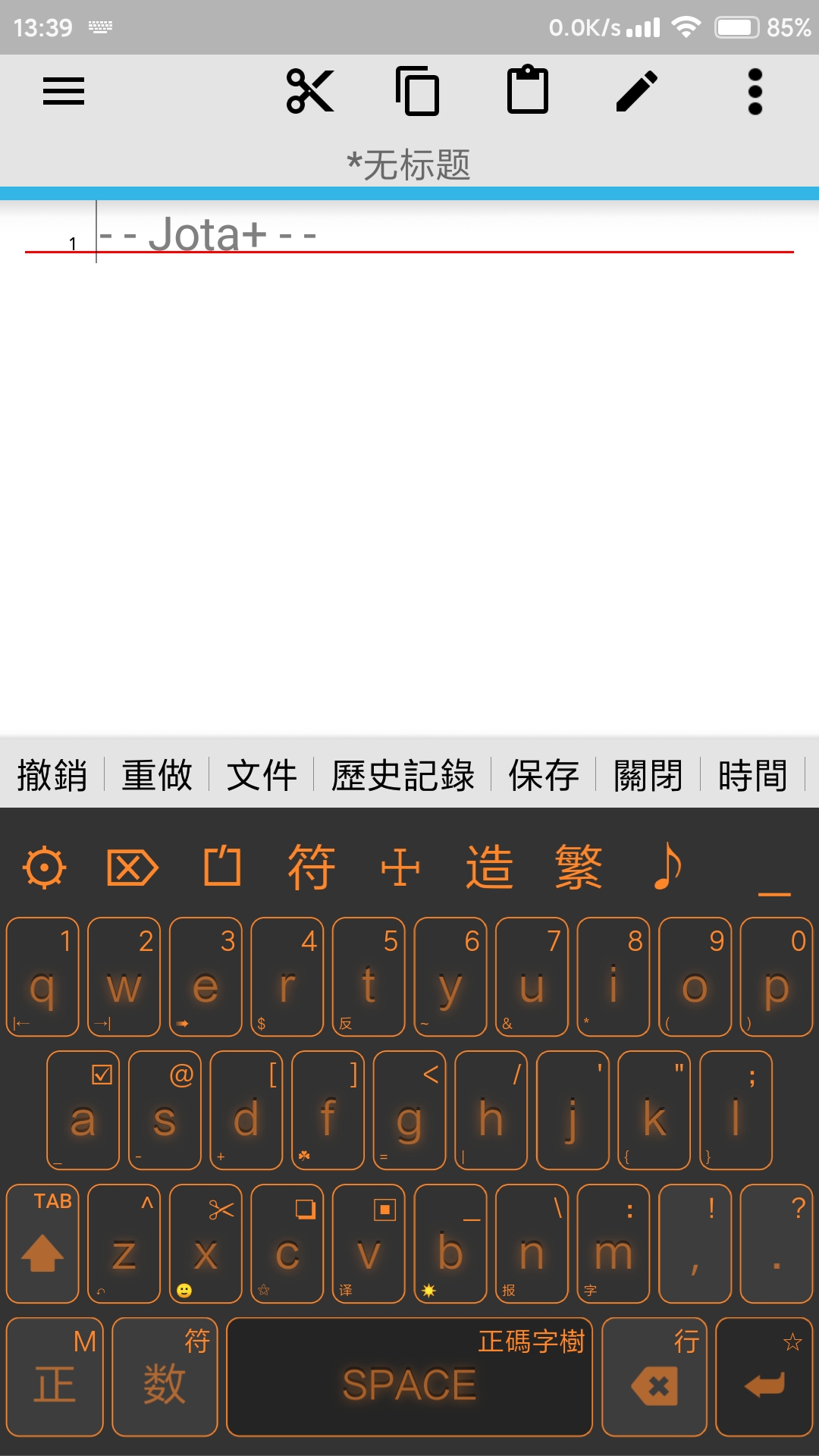Redo with the 重做 button

click(x=157, y=775)
